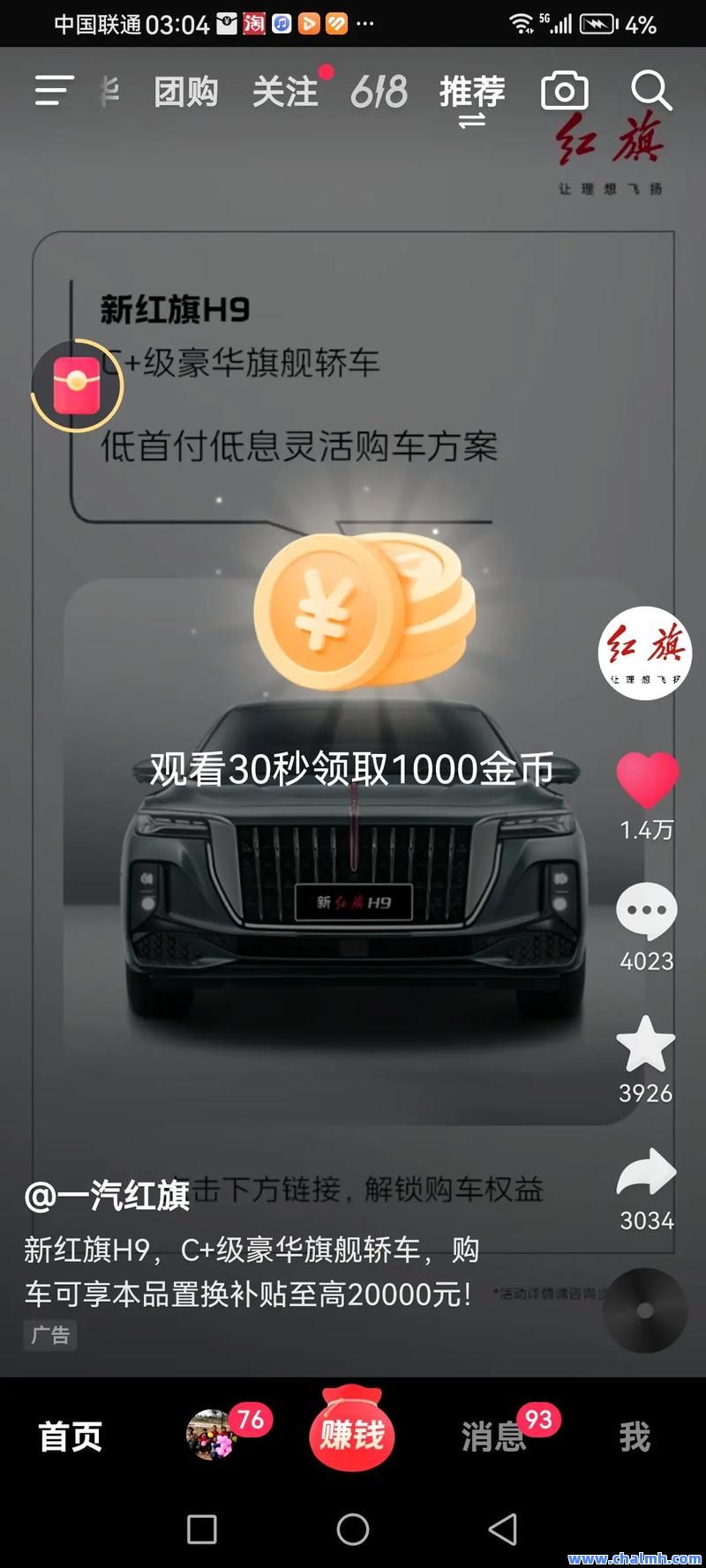Open the comments on this video

(x=647, y=911)
